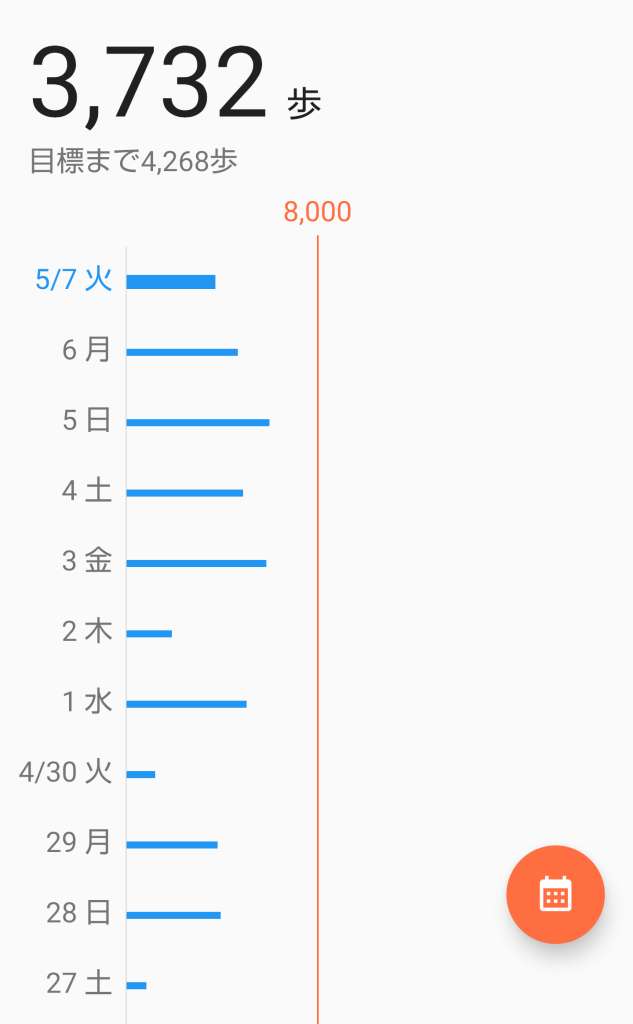The image size is (633, 1024).
Task: Show steps for 1 水
Action: pos(186,703)
